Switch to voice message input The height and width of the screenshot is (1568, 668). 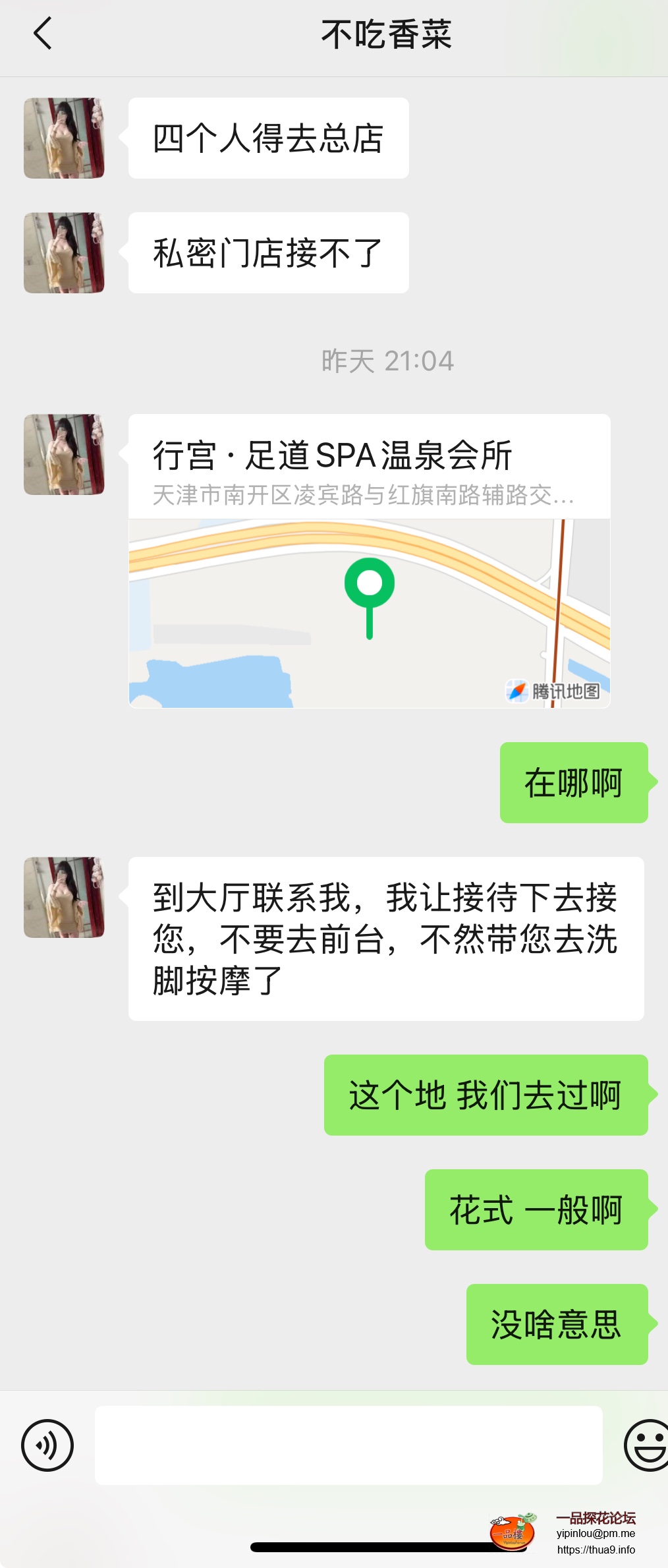coord(47,1445)
